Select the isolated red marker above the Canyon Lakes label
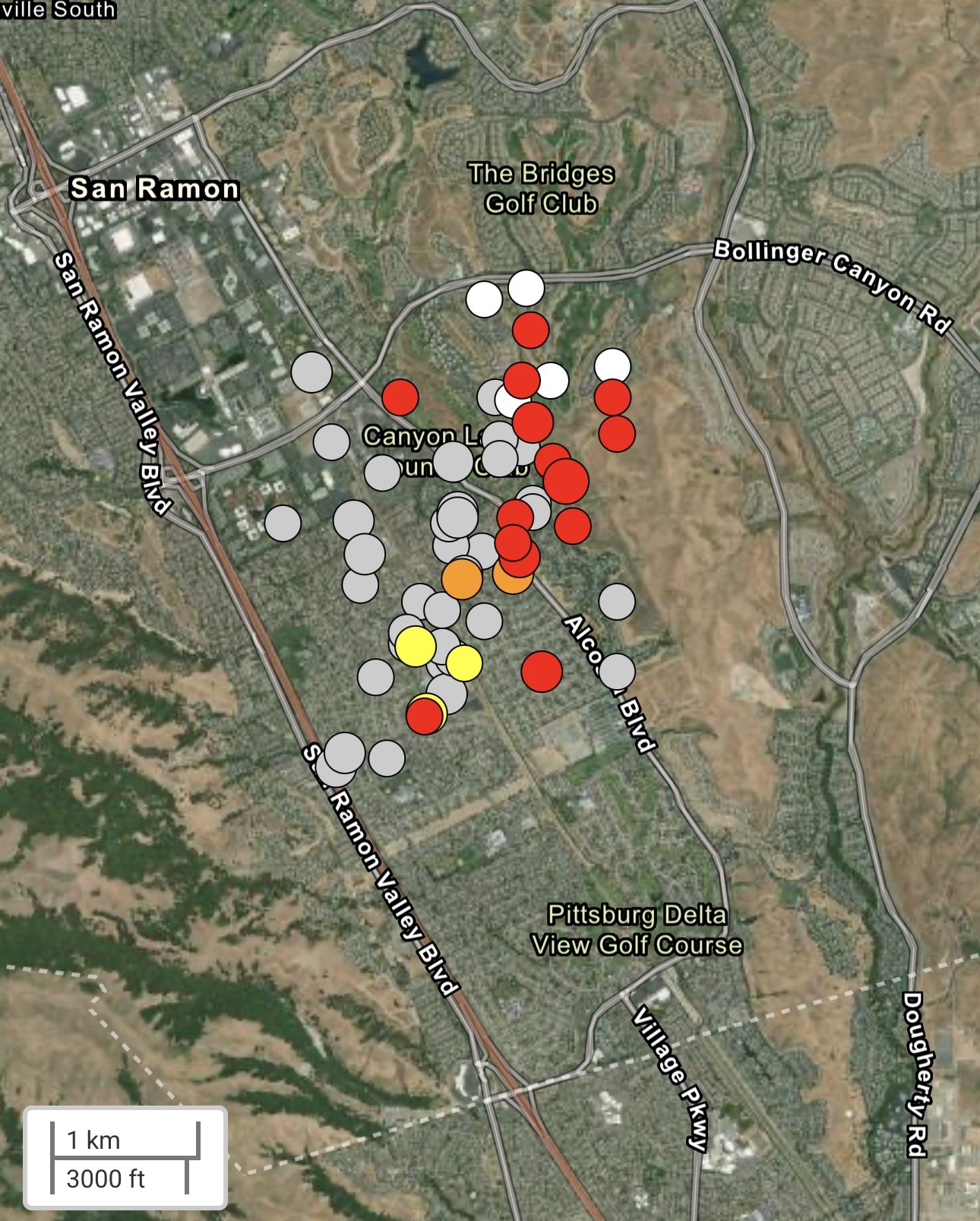This screenshot has height=1221, width=980. 400,397
